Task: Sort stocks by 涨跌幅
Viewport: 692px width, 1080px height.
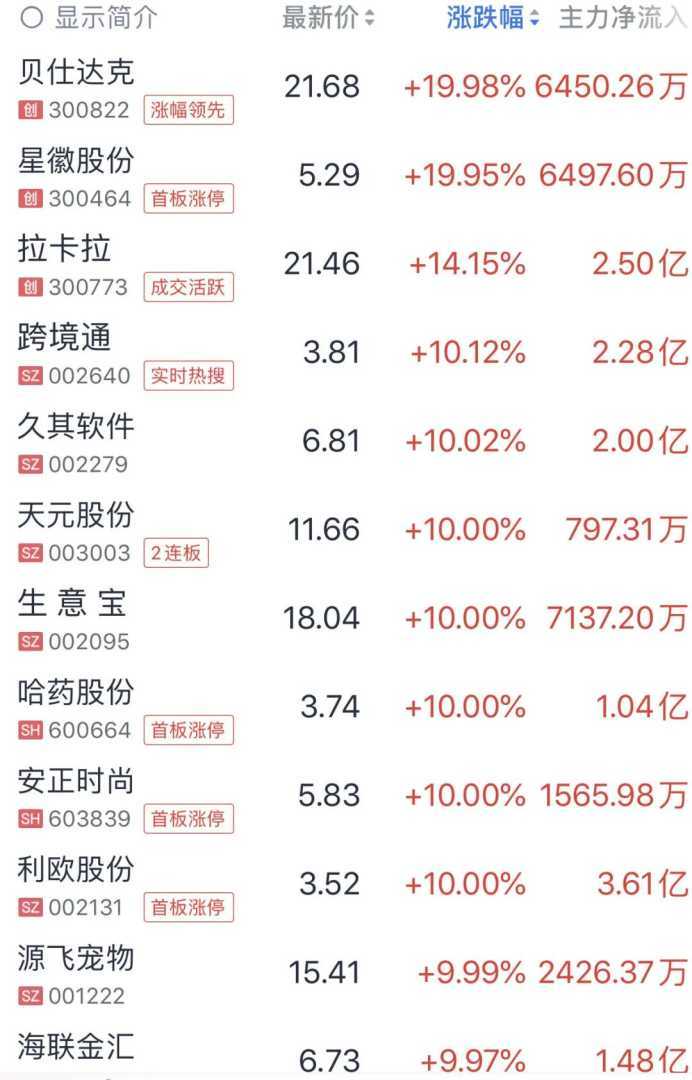Action: point(492,18)
